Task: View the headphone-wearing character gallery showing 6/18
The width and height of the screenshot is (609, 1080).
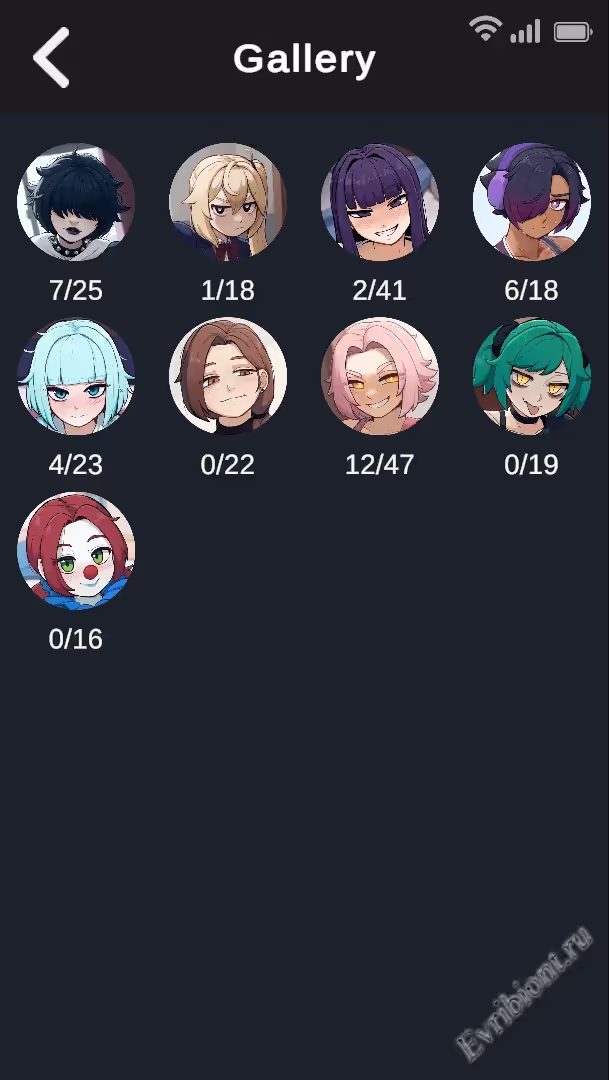Action: click(x=531, y=202)
